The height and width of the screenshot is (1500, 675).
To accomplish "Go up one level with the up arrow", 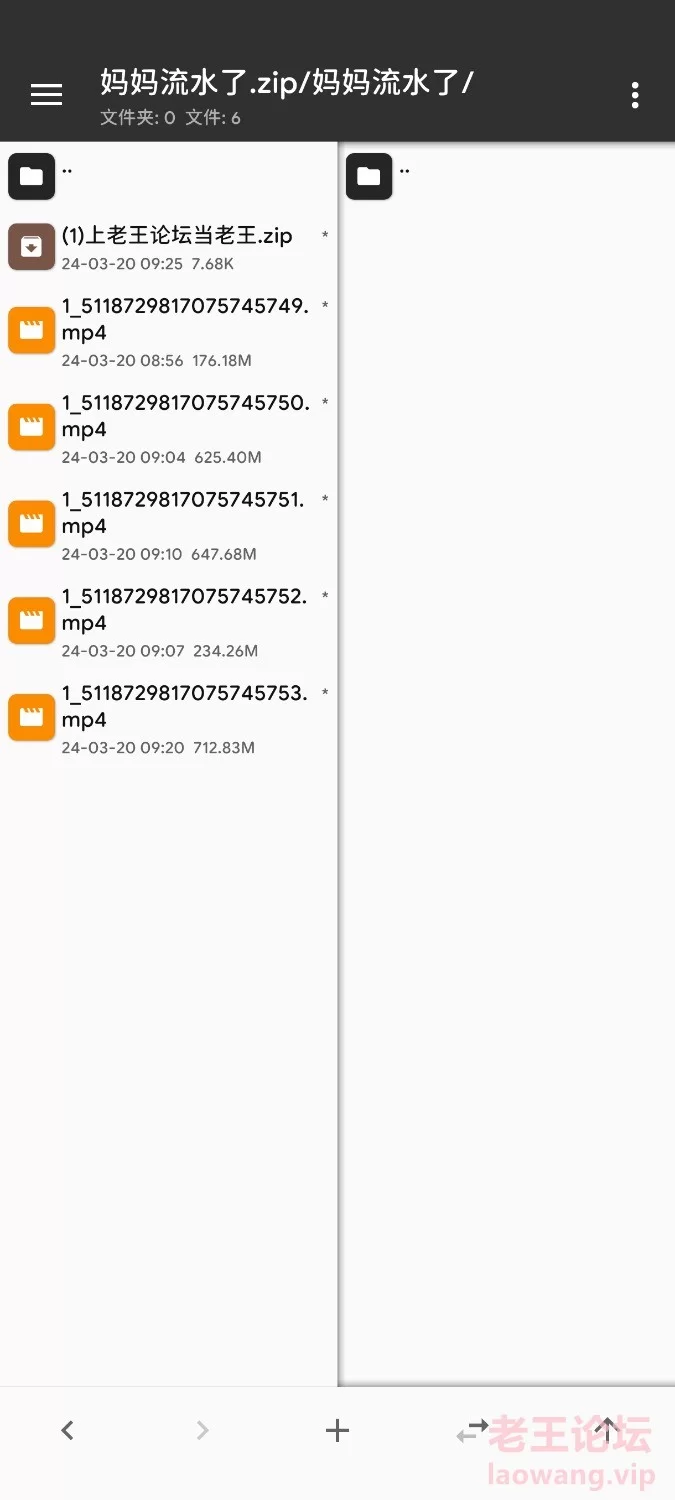I will pos(606,1431).
